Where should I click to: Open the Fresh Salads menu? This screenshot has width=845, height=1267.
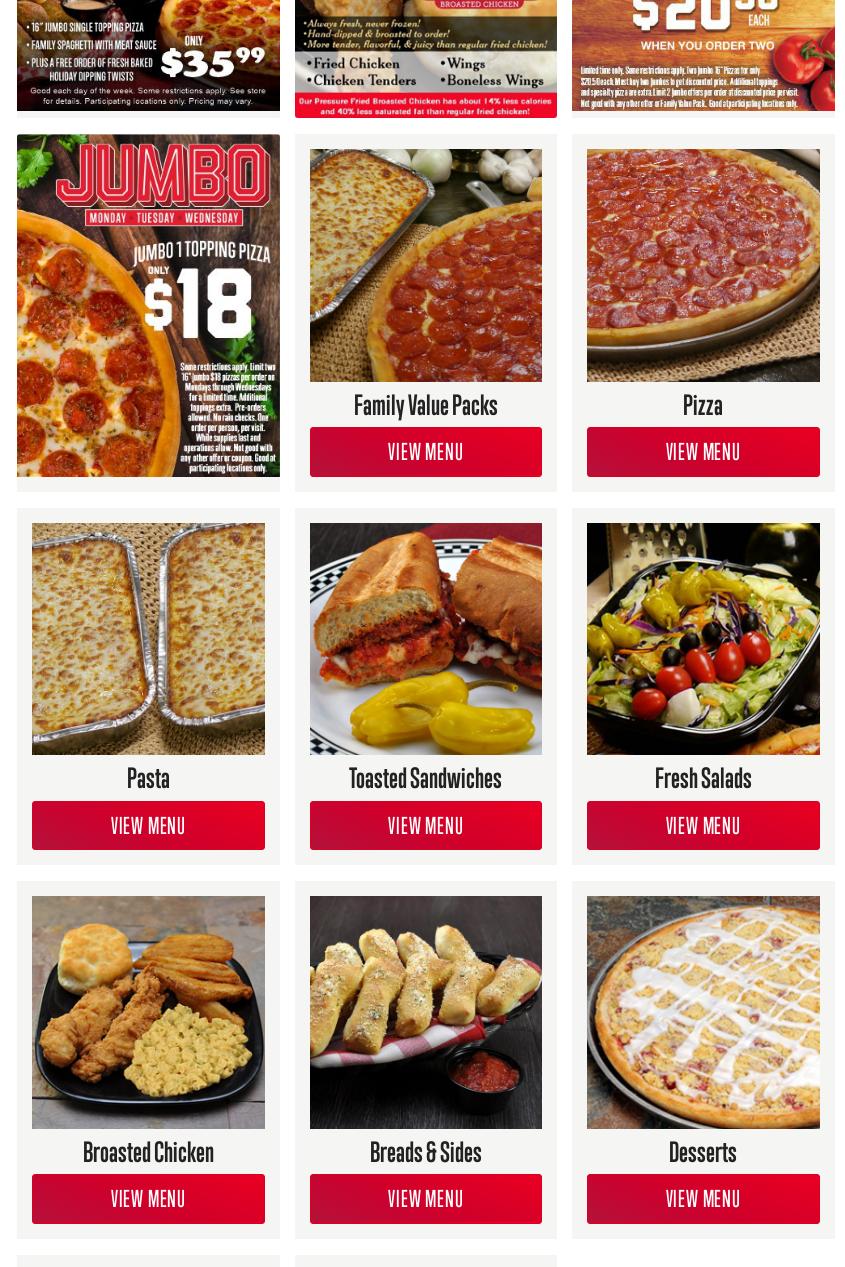(x=703, y=825)
